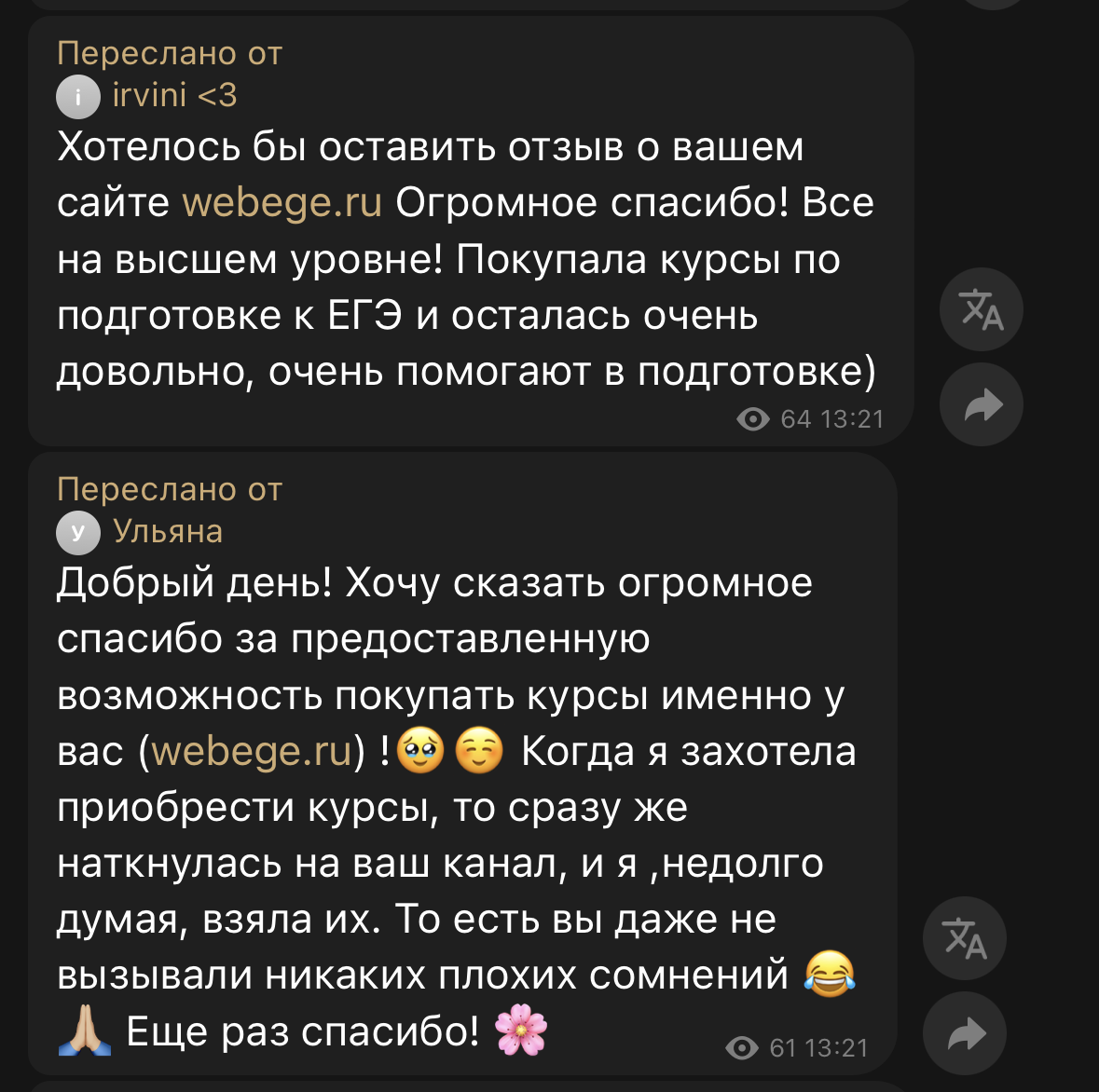Open webegе.ru link in irvini's message

282,203
